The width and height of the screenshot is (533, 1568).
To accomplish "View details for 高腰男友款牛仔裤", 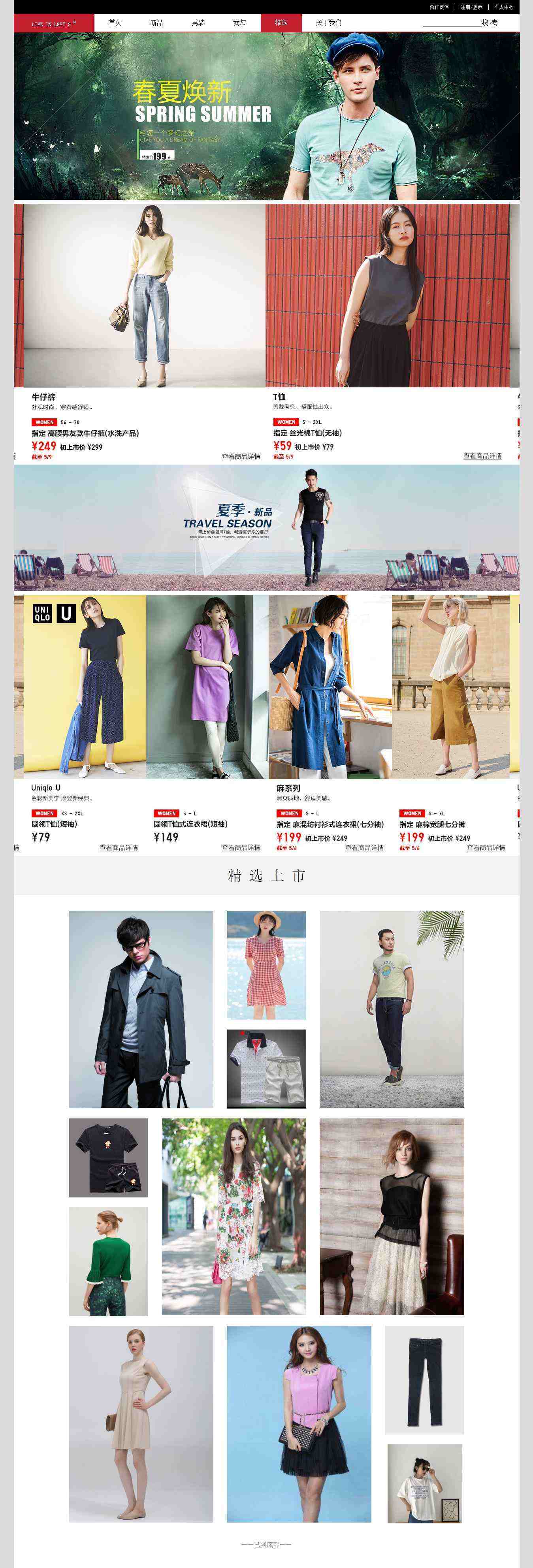I will (241, 457).
